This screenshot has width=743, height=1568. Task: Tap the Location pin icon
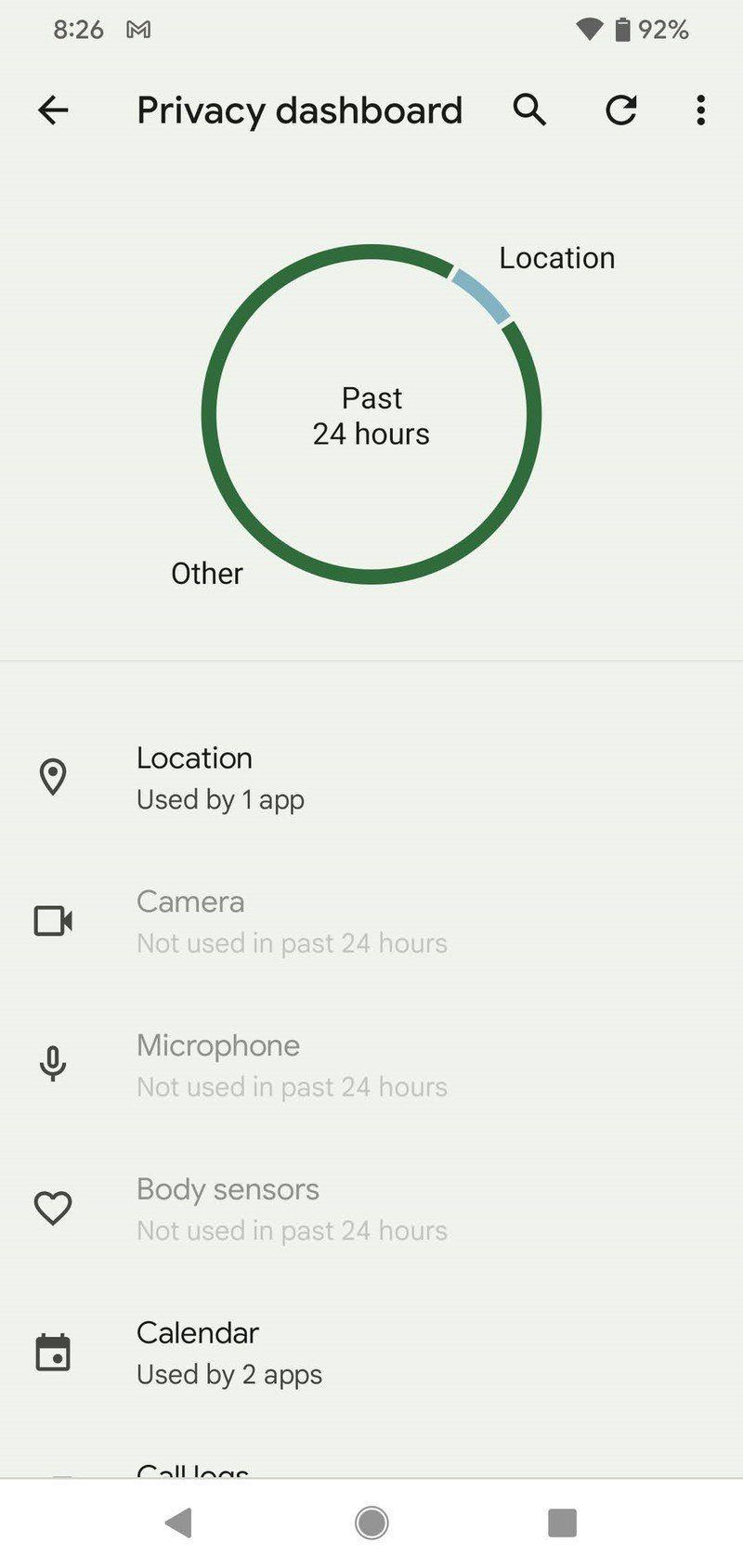click(53, 777)
